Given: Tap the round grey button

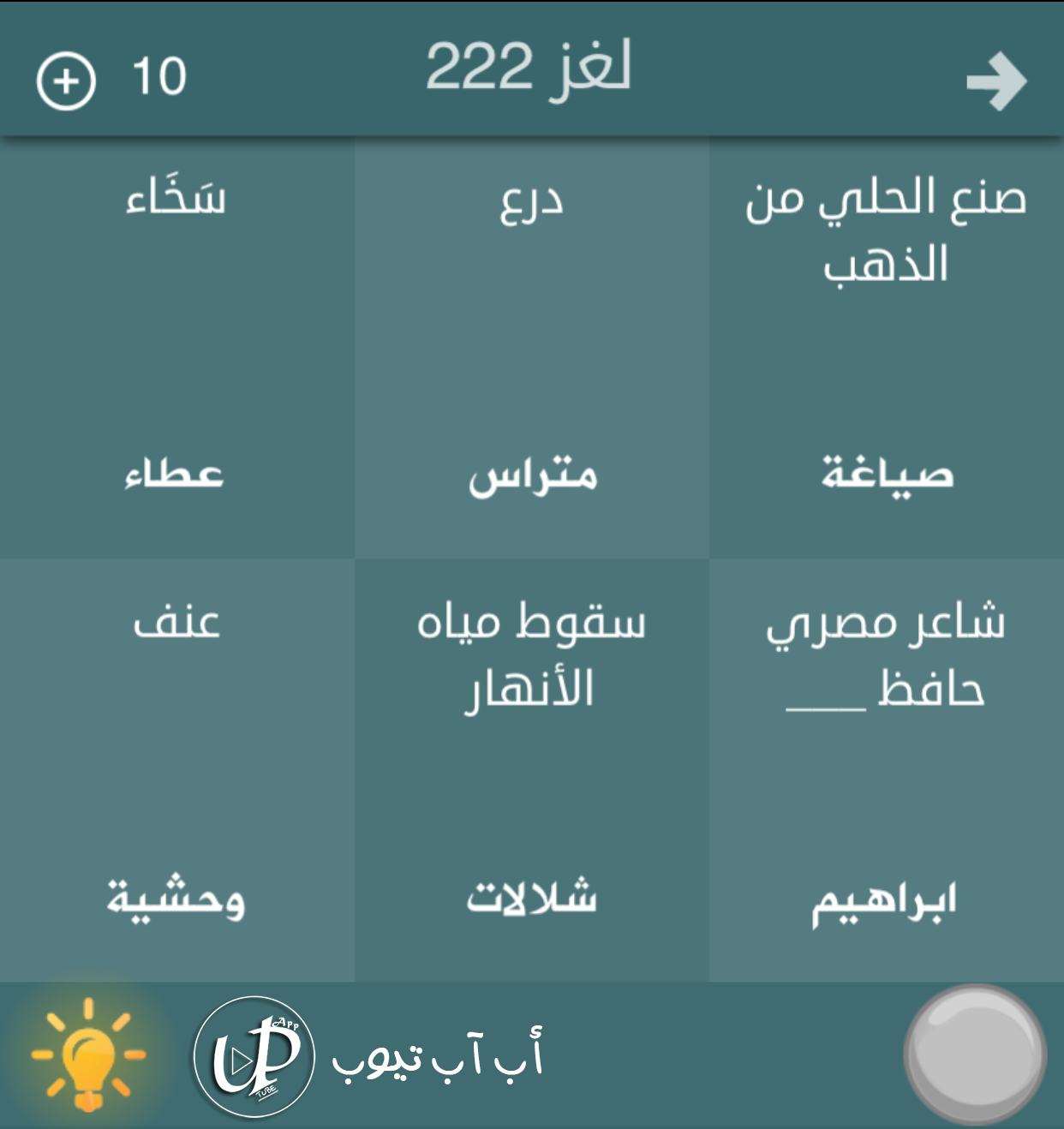Looking at the screenshot, I should [974, 1054].
